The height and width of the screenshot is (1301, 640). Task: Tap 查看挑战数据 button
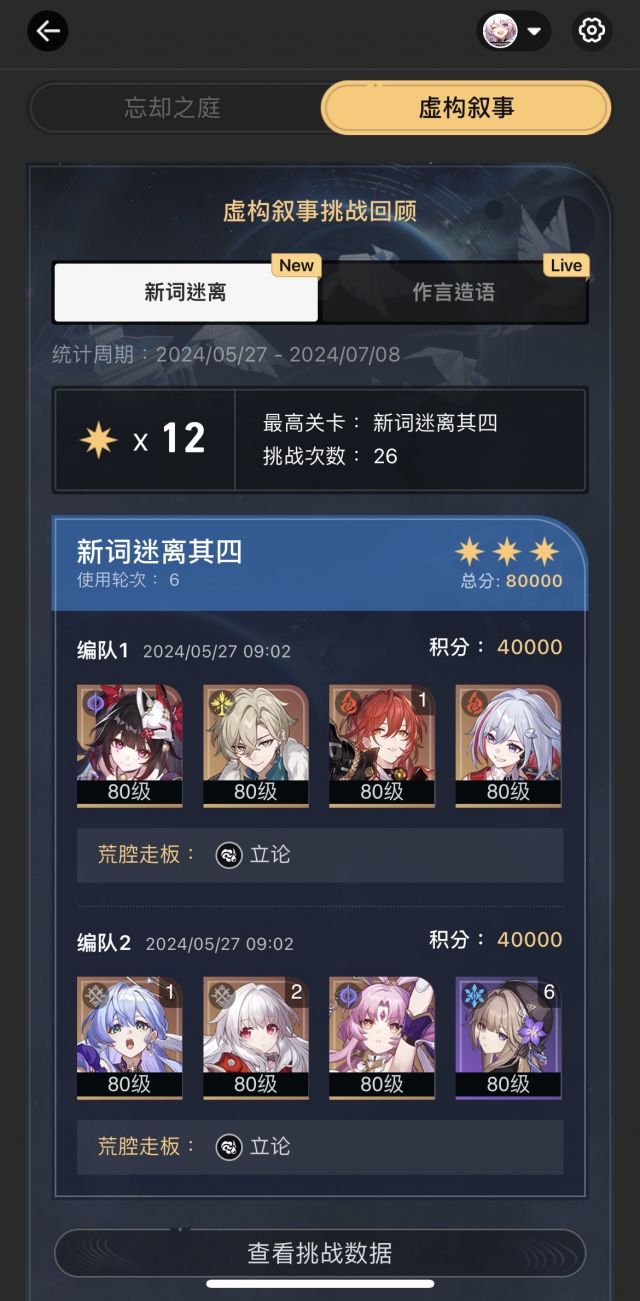click(x=320, y=1253)
